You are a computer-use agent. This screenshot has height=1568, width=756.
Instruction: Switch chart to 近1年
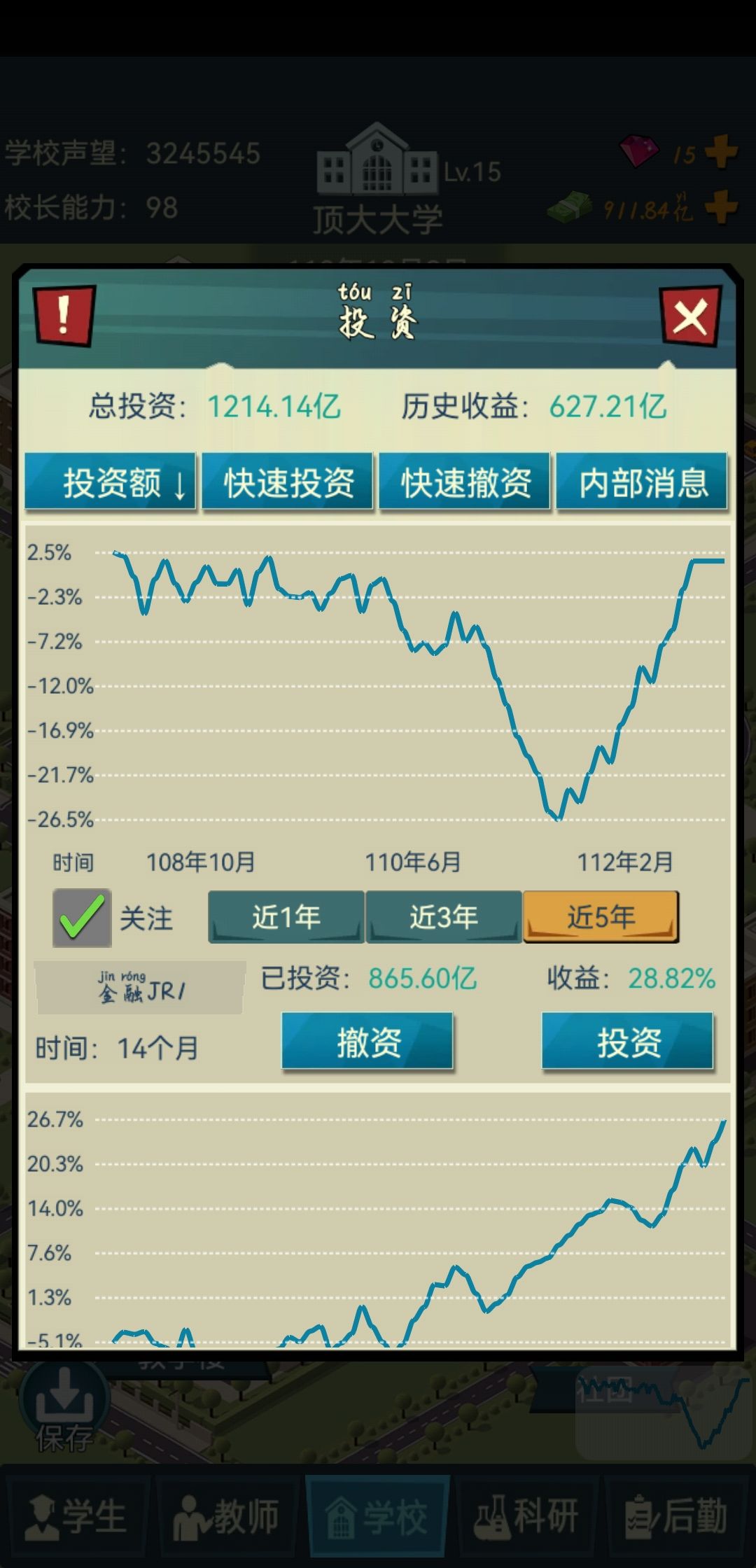pyautogui.click(x=286, y=917)
